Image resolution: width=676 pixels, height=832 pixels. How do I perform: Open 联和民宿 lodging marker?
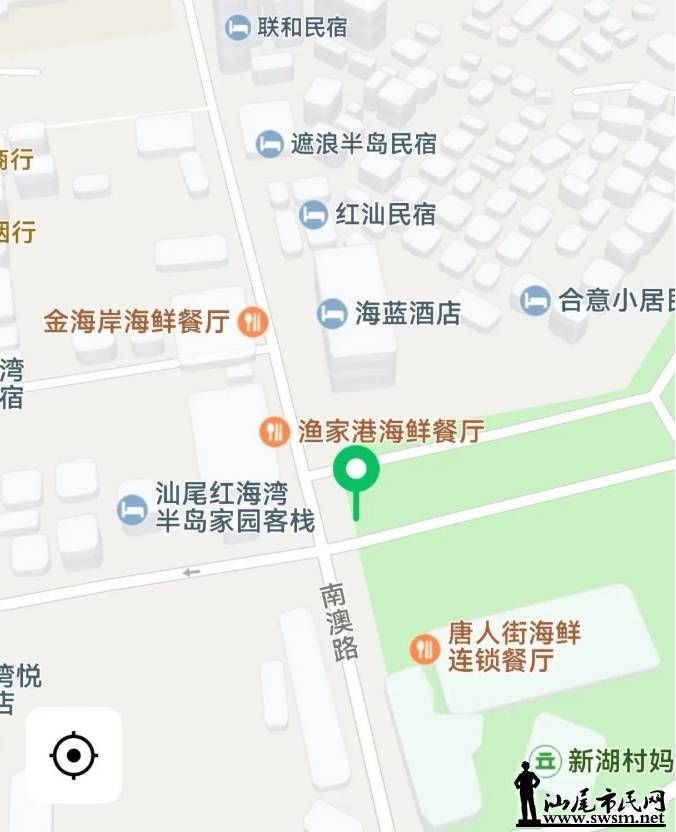[x=238, y=27]
